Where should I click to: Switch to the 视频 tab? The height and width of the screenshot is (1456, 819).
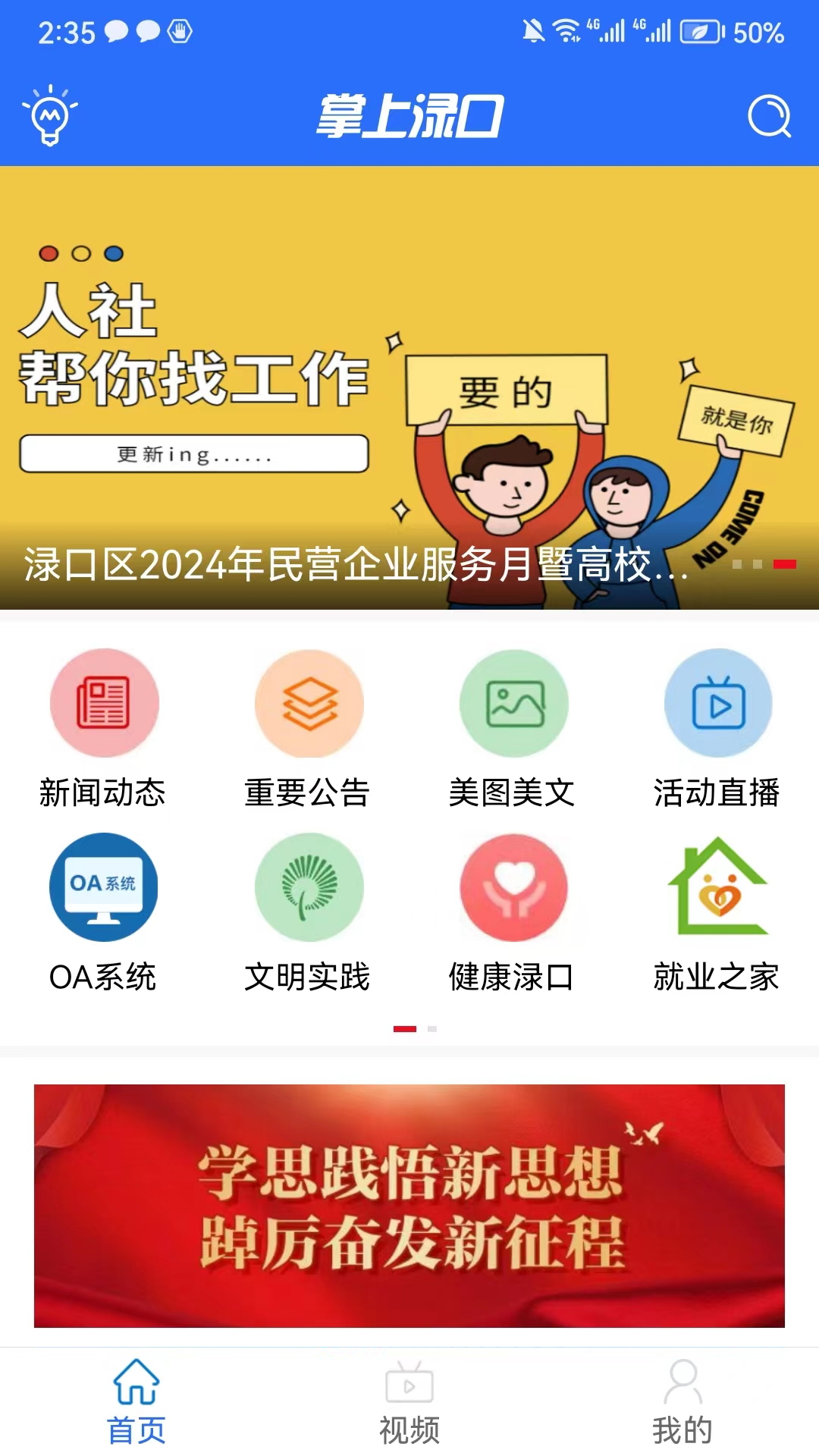click(409, 1403)
